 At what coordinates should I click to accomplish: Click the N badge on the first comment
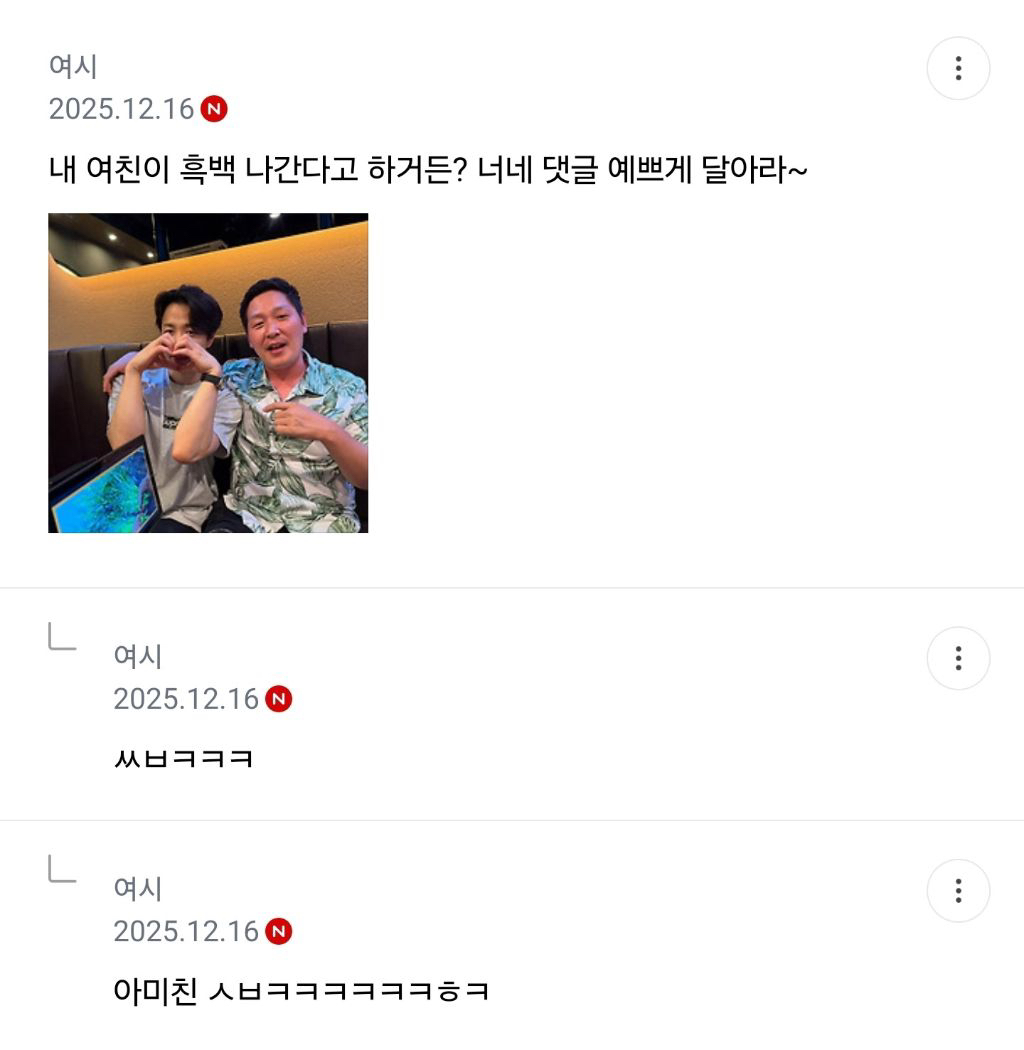click(x=277, y=700)
